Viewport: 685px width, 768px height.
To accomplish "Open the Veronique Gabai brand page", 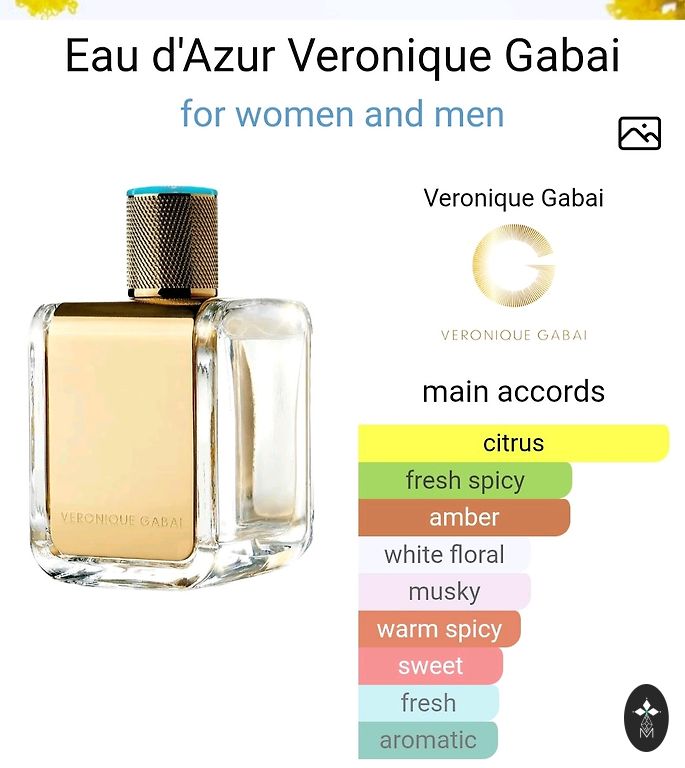I will pos(513,198).
